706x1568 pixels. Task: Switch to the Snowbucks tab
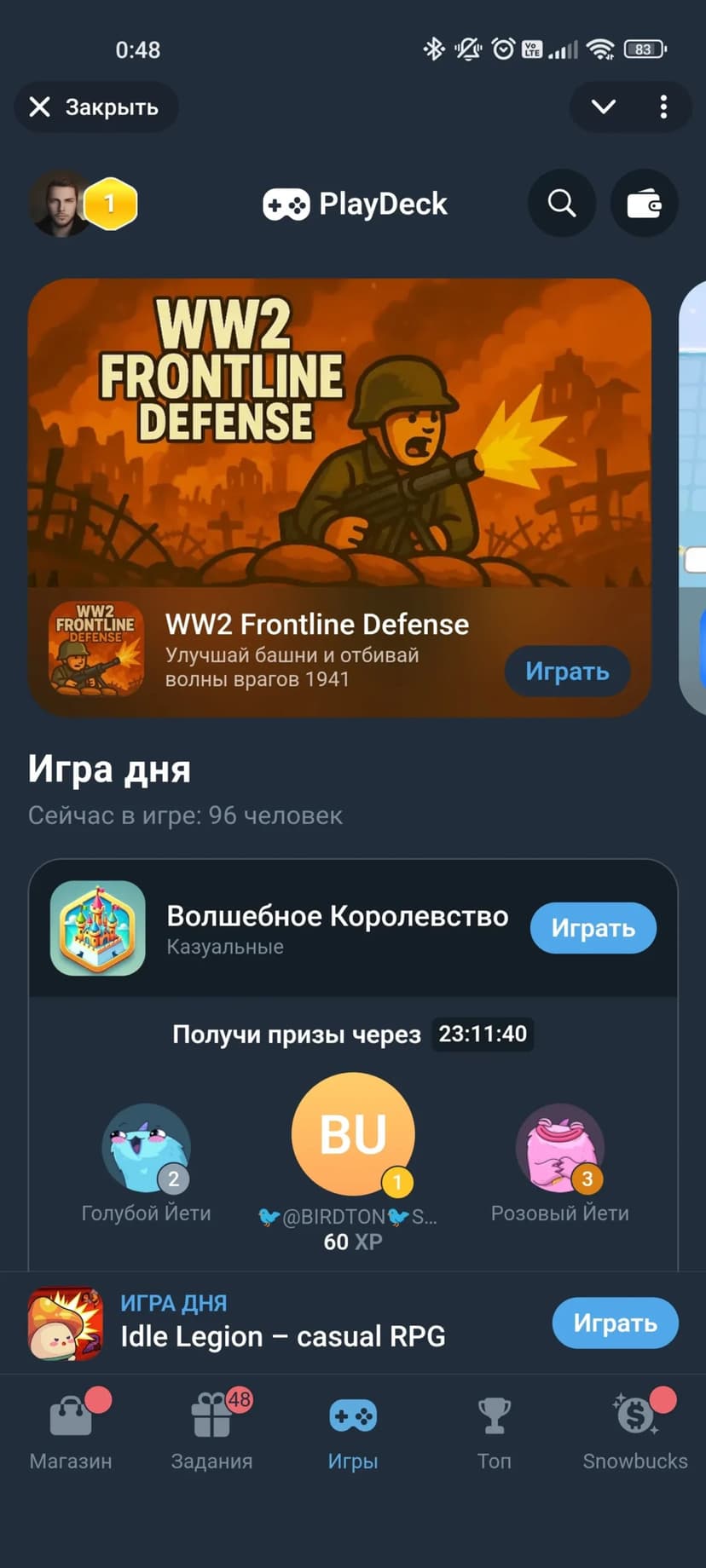634,1433
